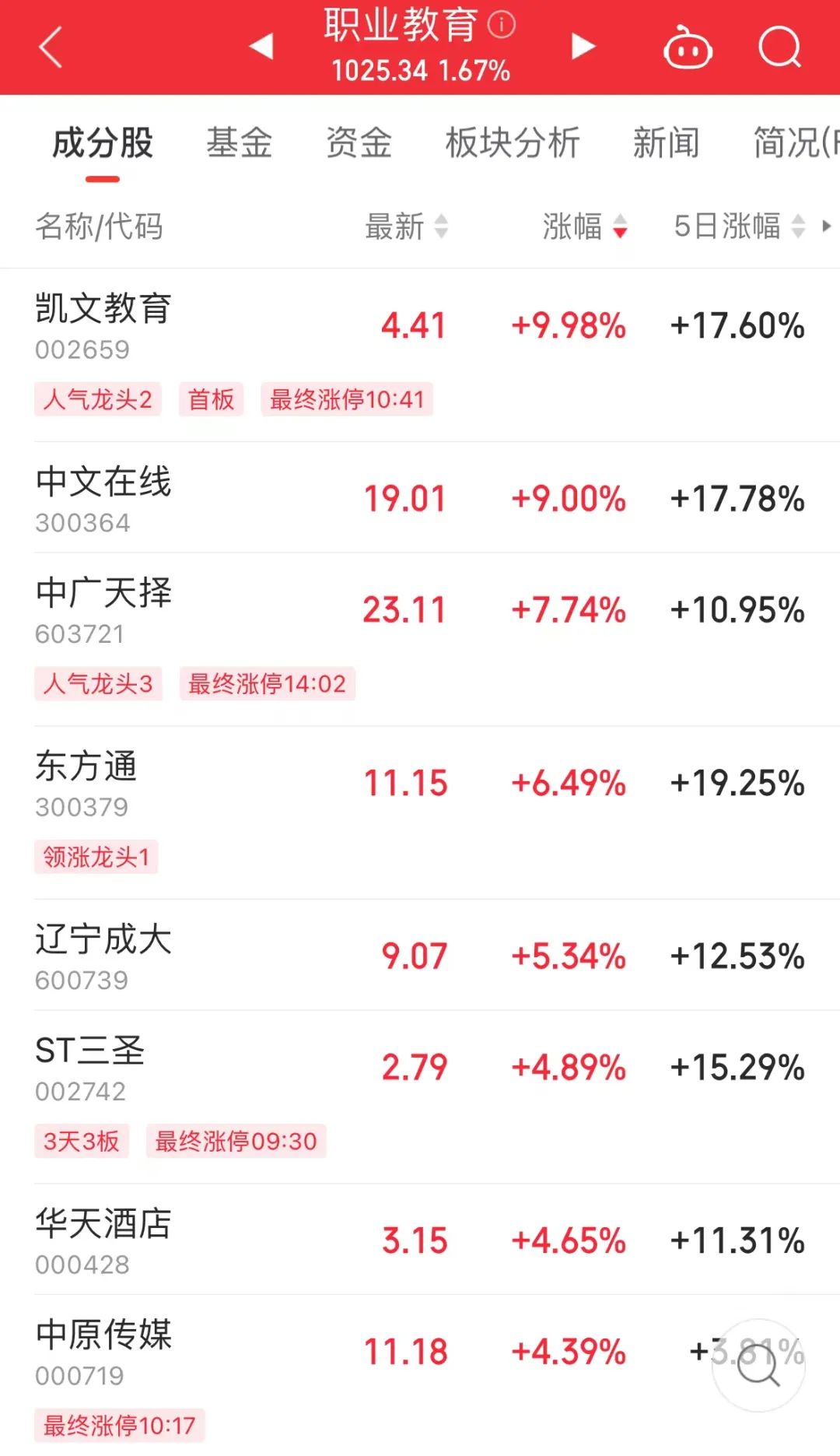840x1456 pixels.
Task: Switch to the 资金 tab
Action: pyautogui.click(x=359, y=143)
